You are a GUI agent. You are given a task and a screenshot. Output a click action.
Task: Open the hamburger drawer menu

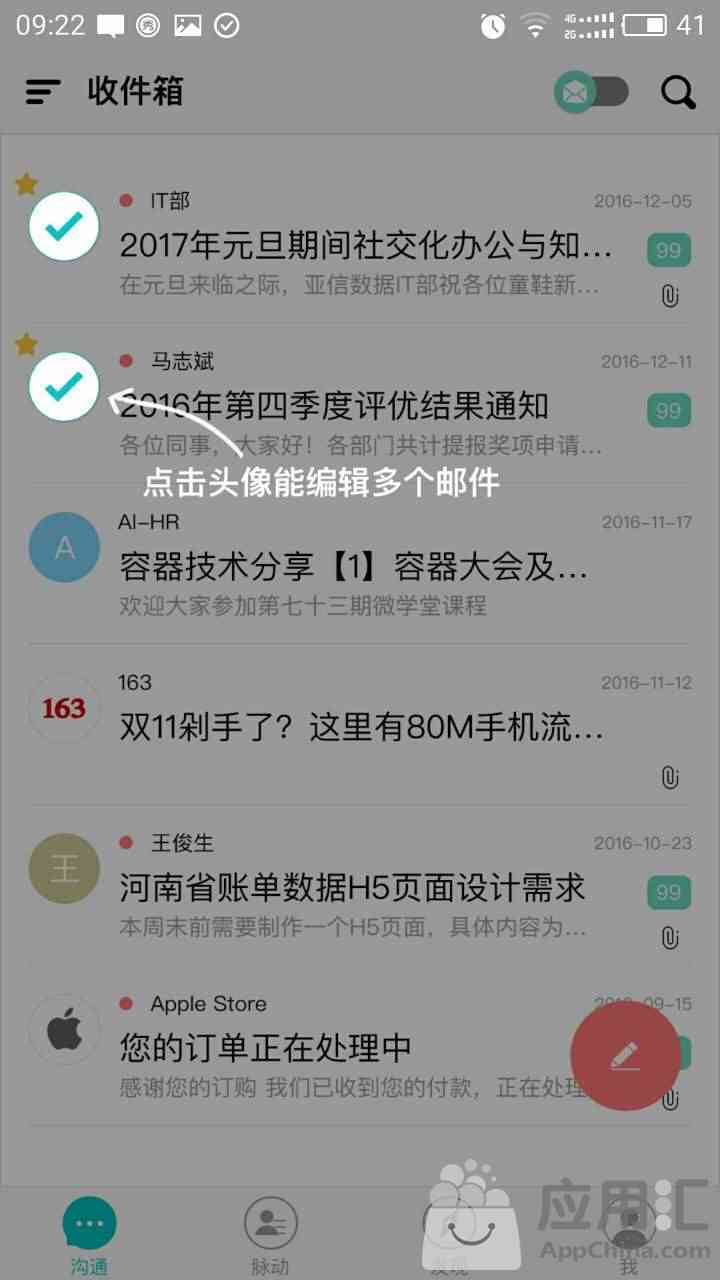(43, 92)
